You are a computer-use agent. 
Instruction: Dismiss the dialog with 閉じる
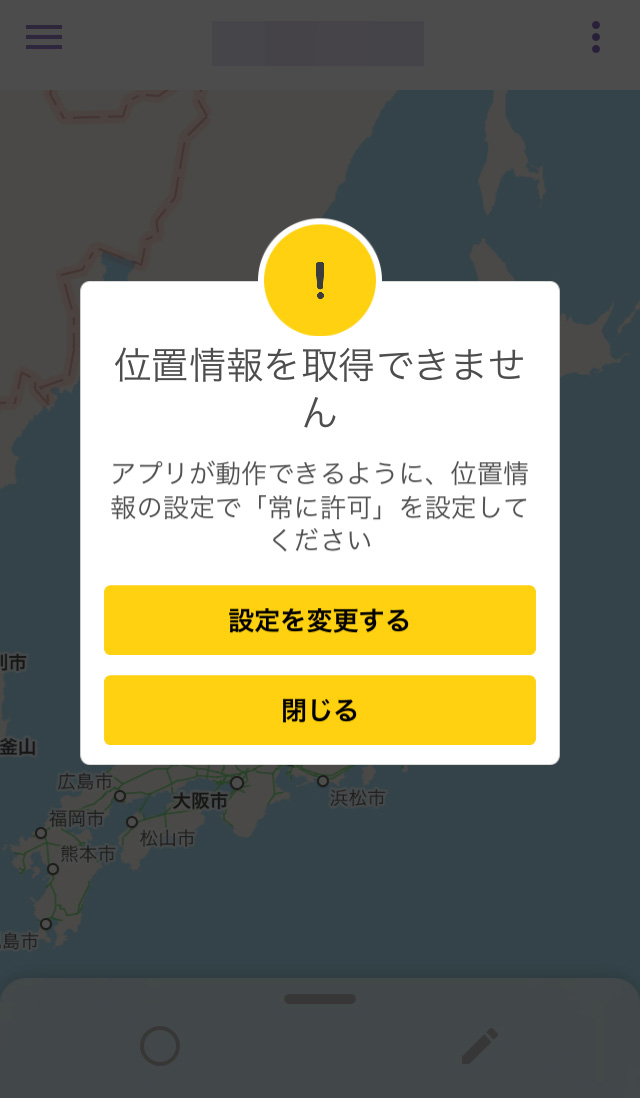pos(320,710)
